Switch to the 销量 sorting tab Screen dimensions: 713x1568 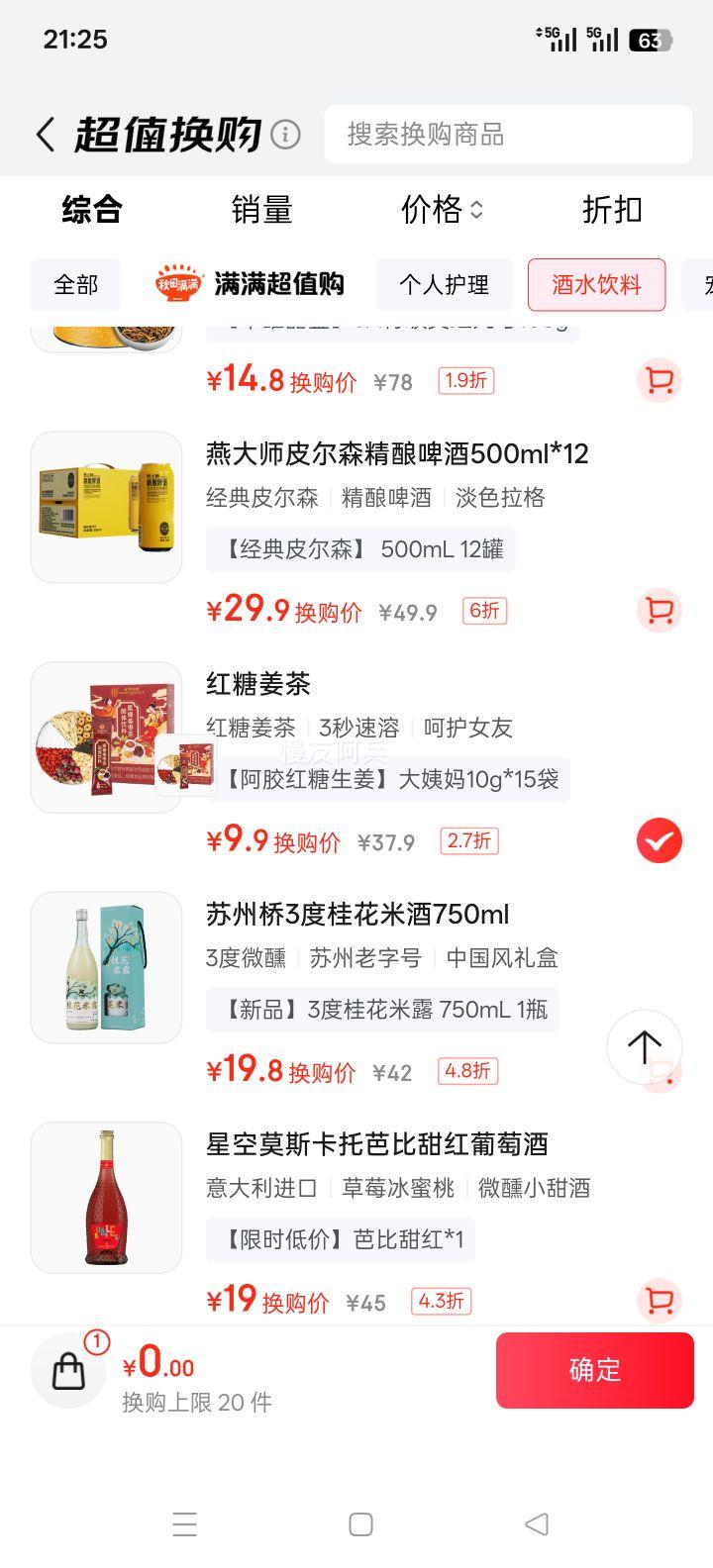[x=261, y=210]
